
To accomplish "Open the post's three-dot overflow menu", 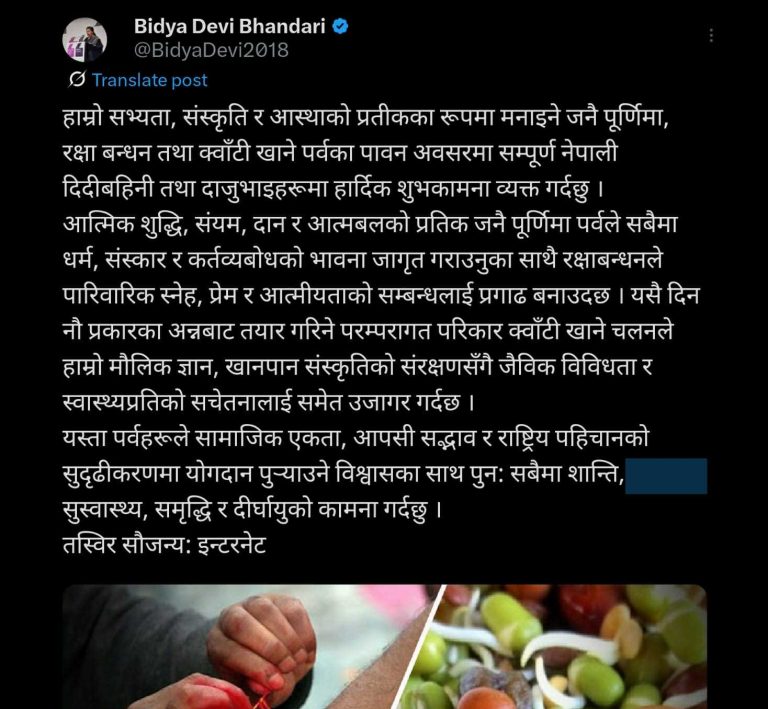I will pyautogui.click(x=711, y=35).
